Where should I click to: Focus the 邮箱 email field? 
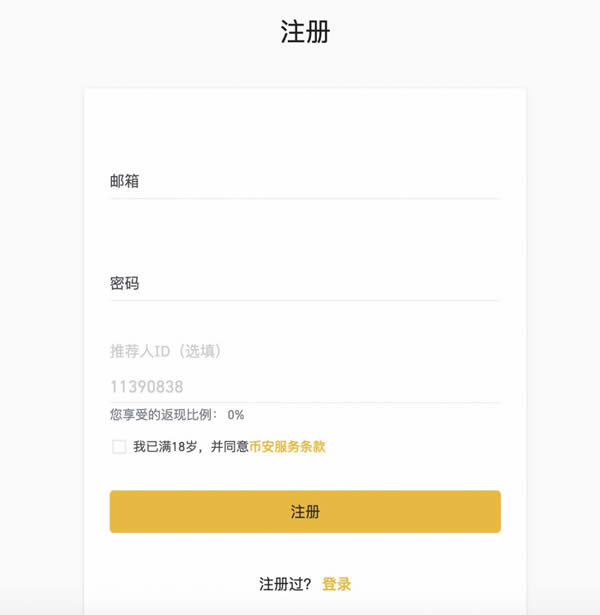(304, 182)
